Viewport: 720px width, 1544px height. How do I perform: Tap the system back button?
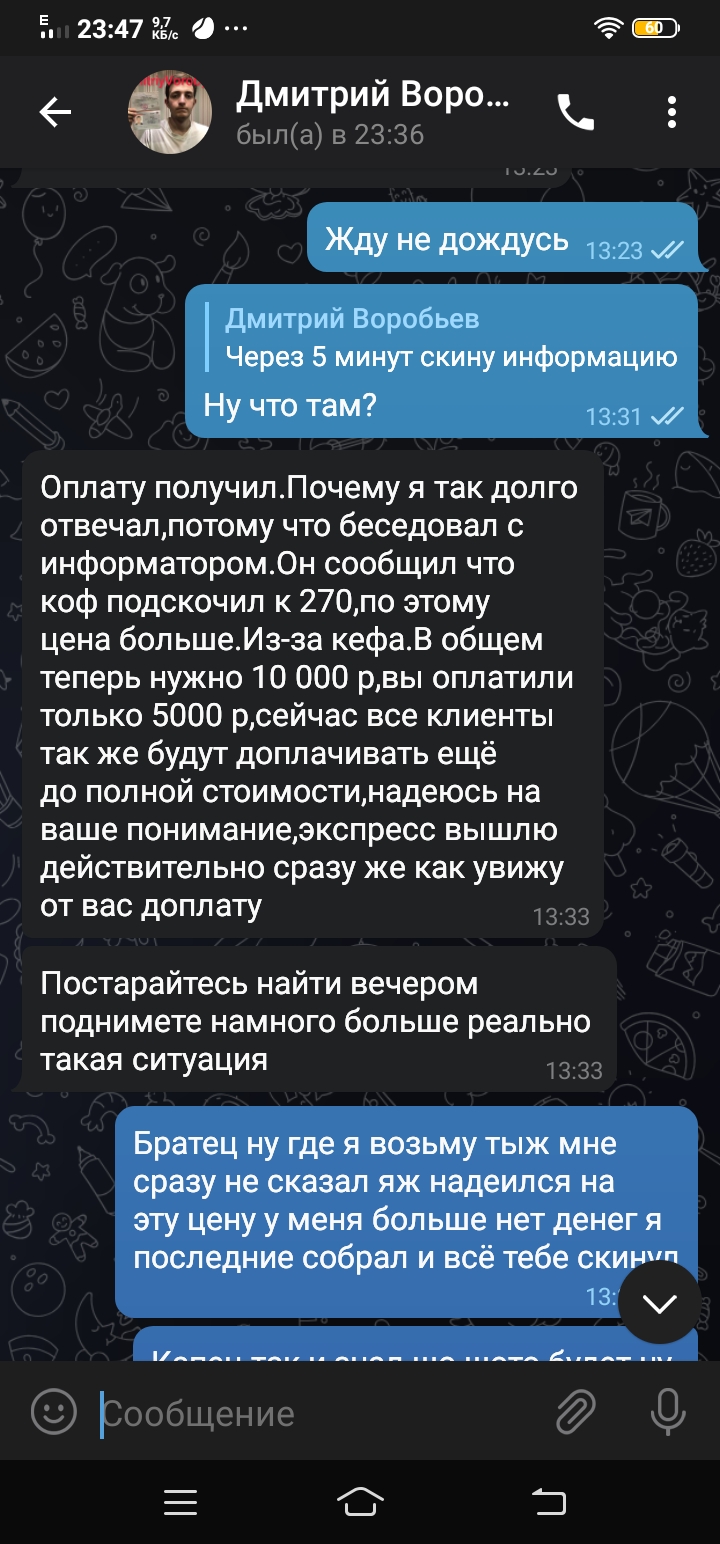548,1501
